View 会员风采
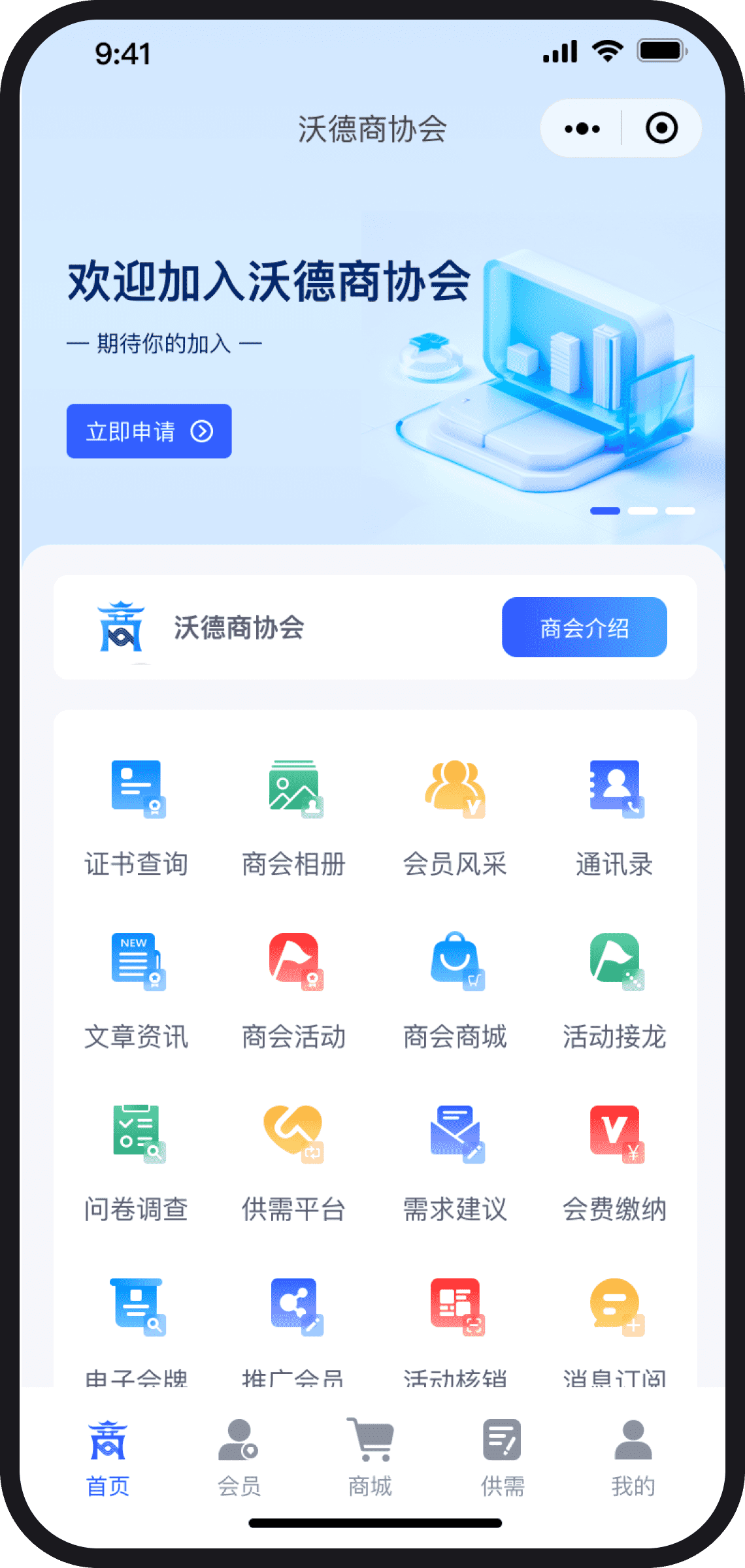Viewport: 745px width, 1568px height. (455, 817)
